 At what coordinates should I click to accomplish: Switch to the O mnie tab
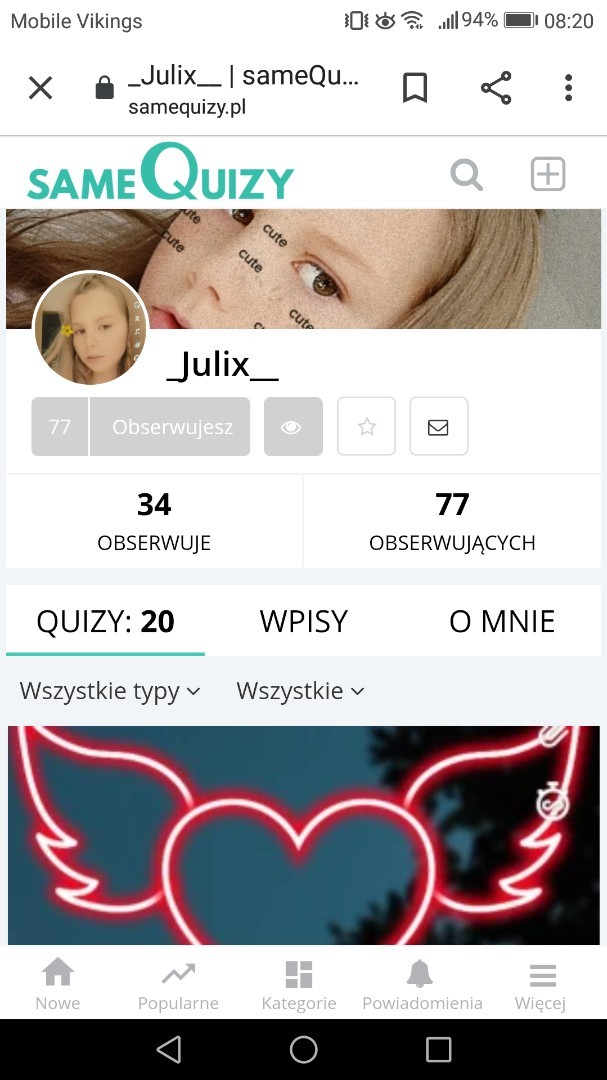[x=502, y=621]
